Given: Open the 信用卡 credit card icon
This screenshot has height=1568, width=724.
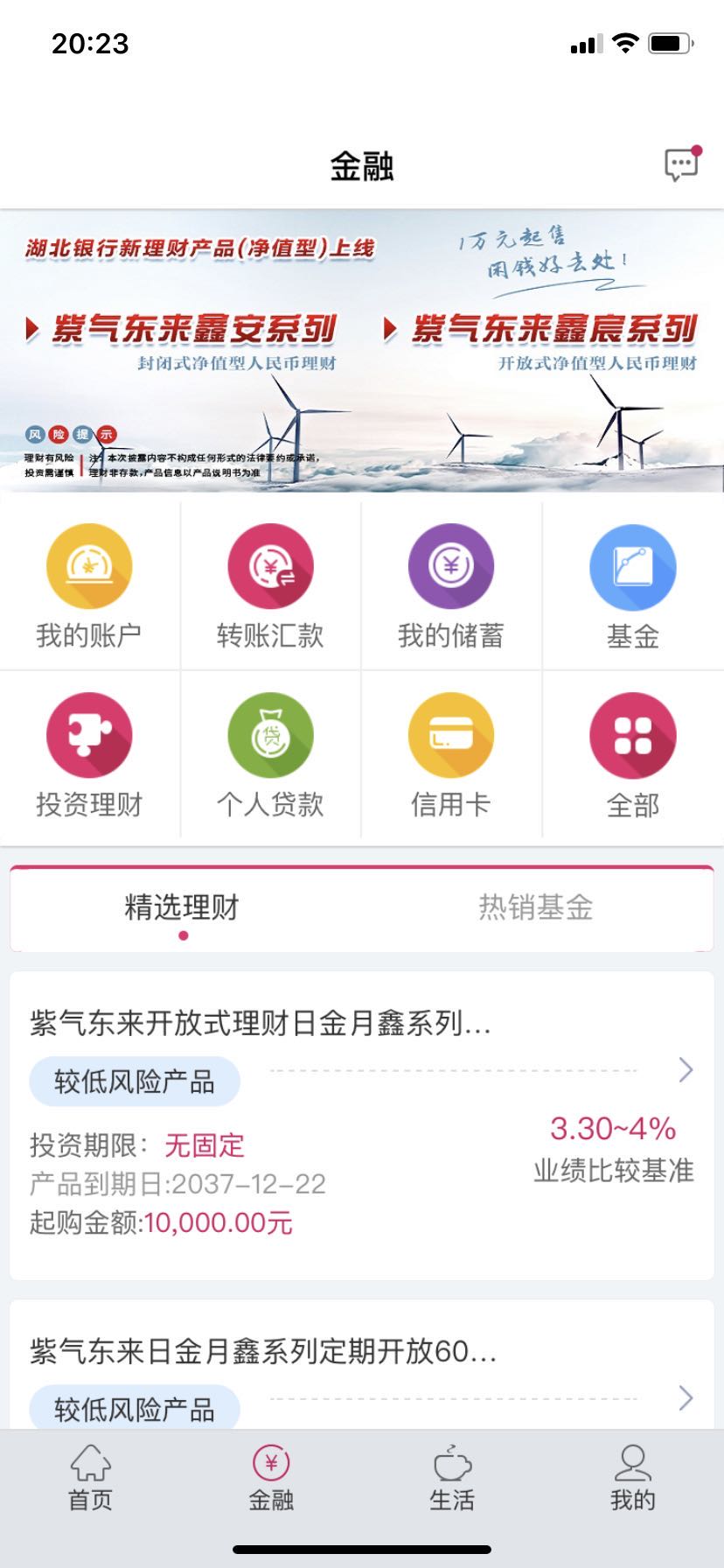Looking at the screenshot, I should click(x=451, y=752).
